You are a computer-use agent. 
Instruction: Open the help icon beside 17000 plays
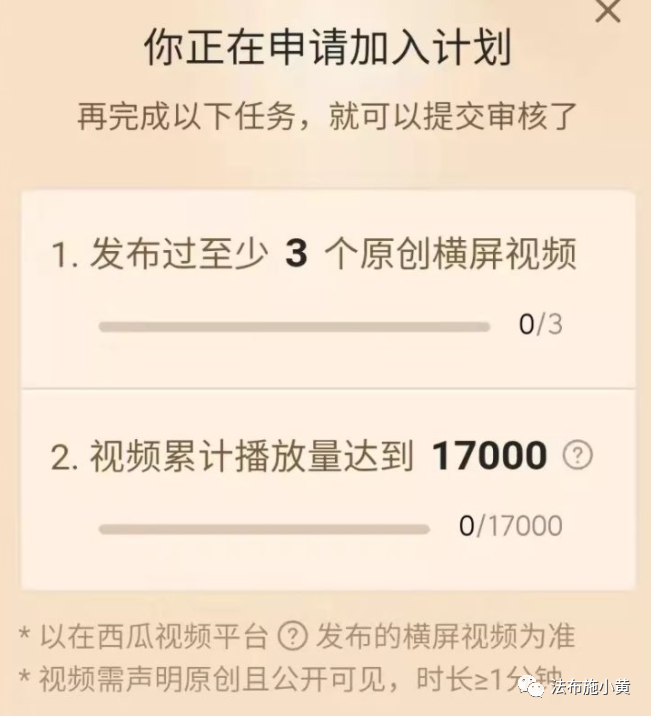577,456
